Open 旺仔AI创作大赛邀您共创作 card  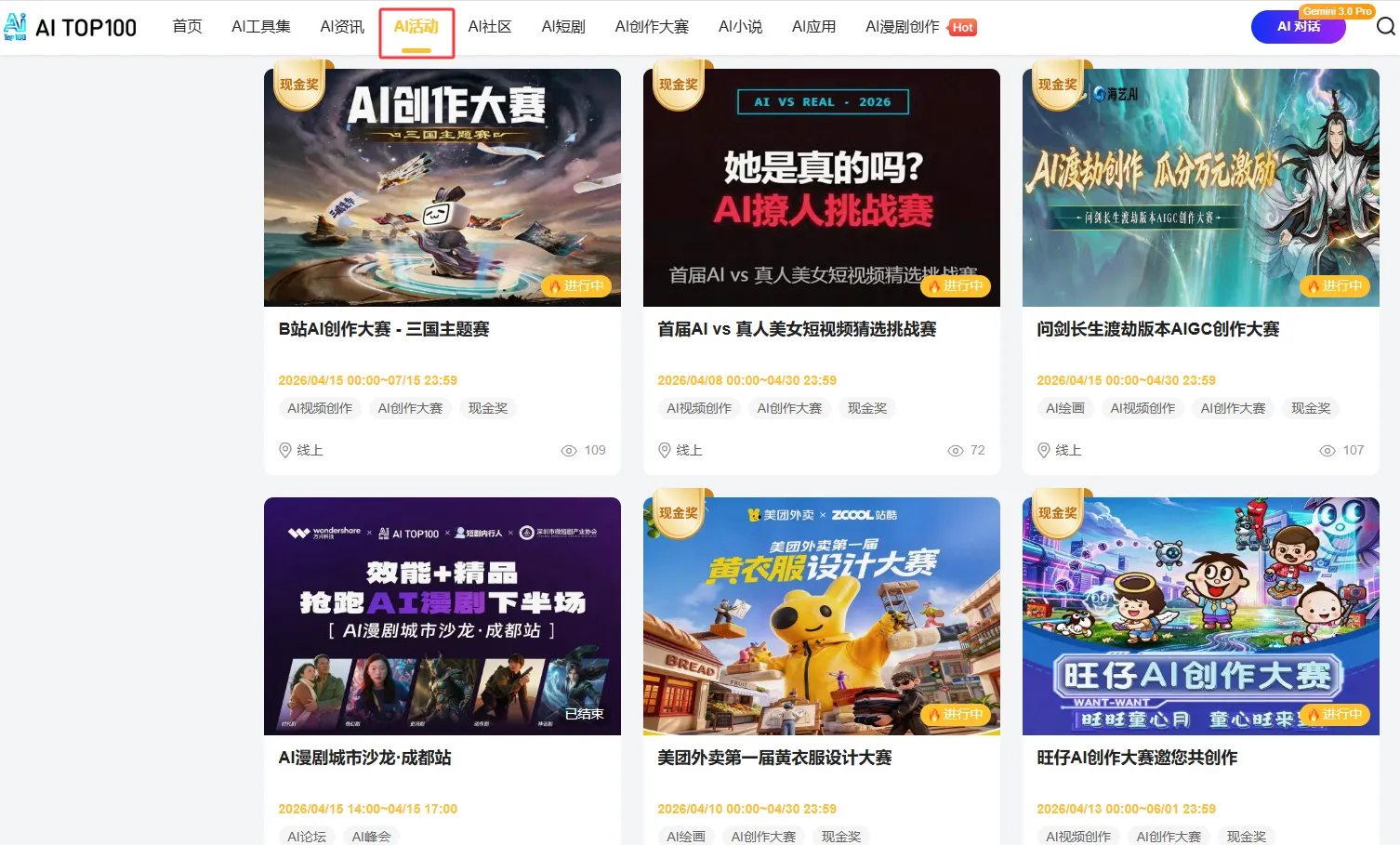(x=1136, y=758)
